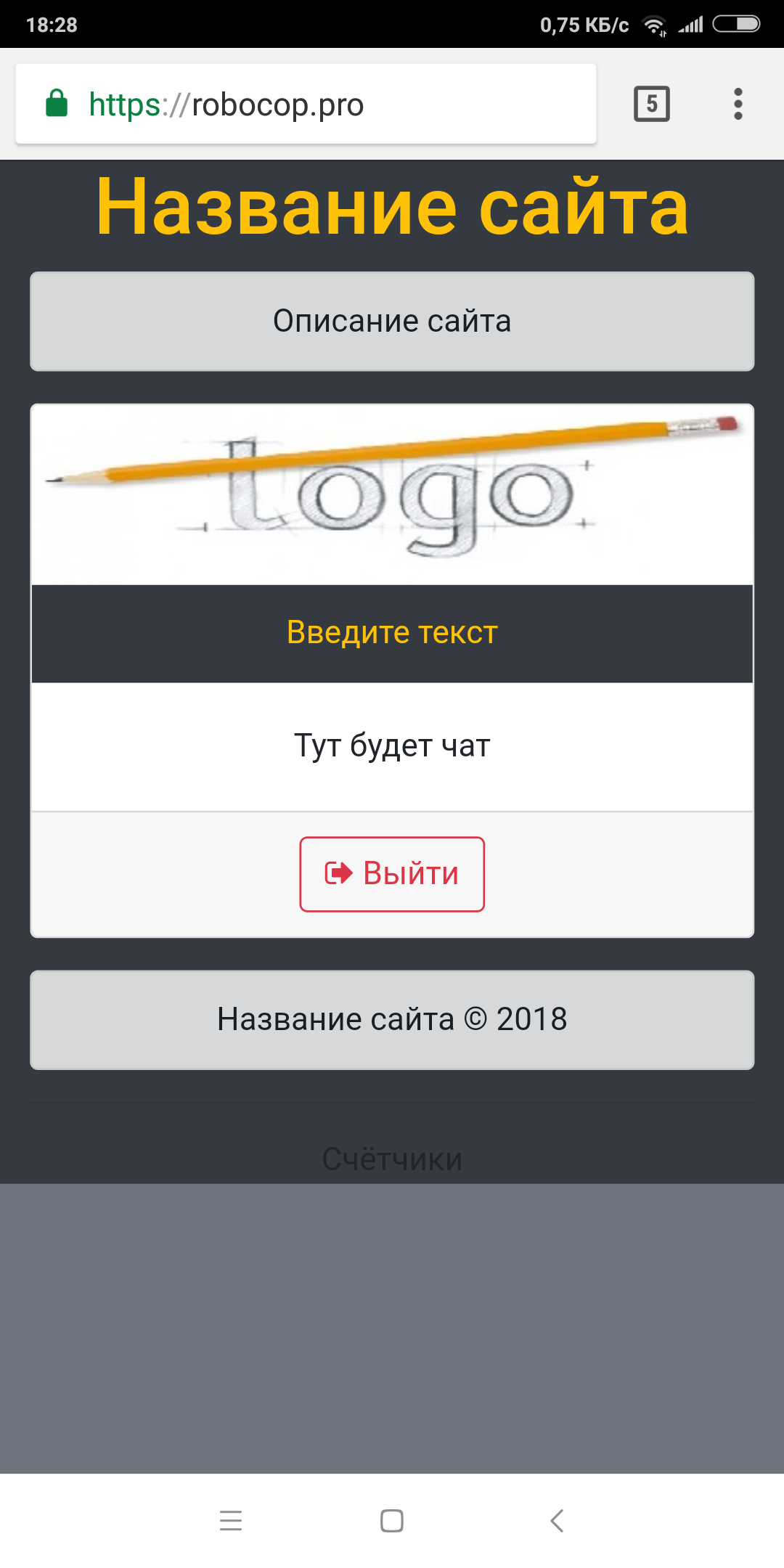Tap the Выйти logout button
This screenshot has width=784, height=1568.
tap(392, 874)
